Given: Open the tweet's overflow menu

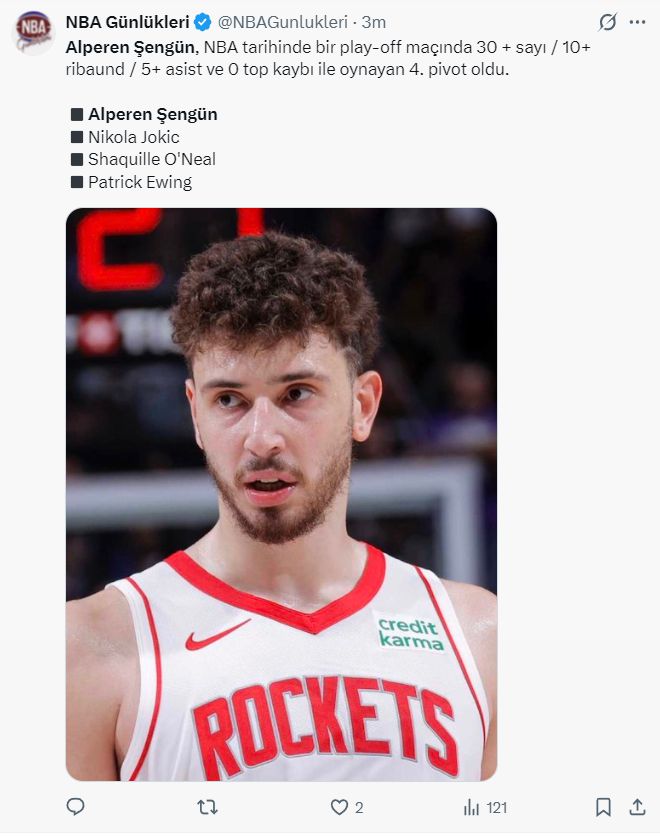Looking at the screenshot, I should click(638, 22).
